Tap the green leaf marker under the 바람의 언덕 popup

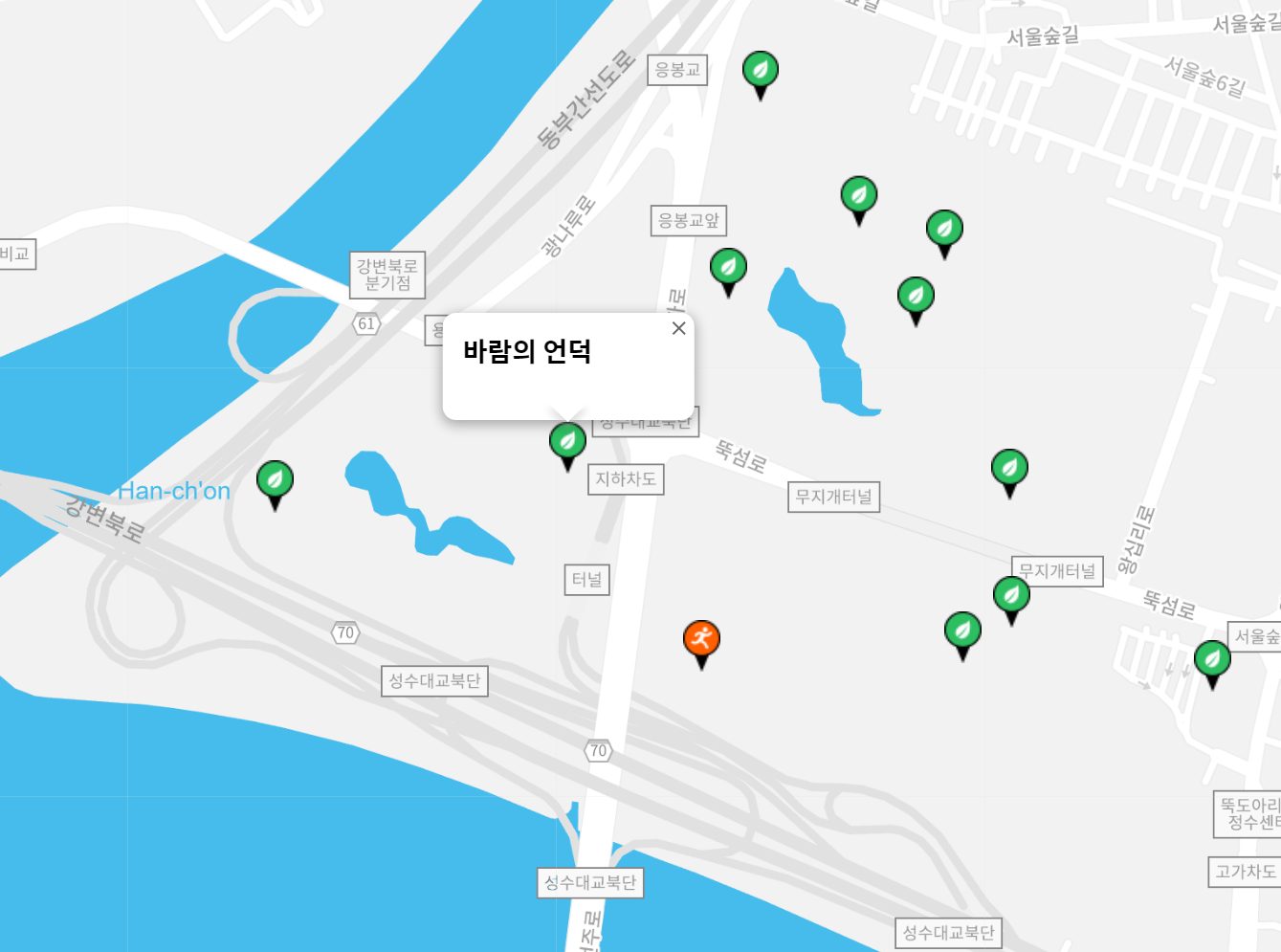[567, 442]
